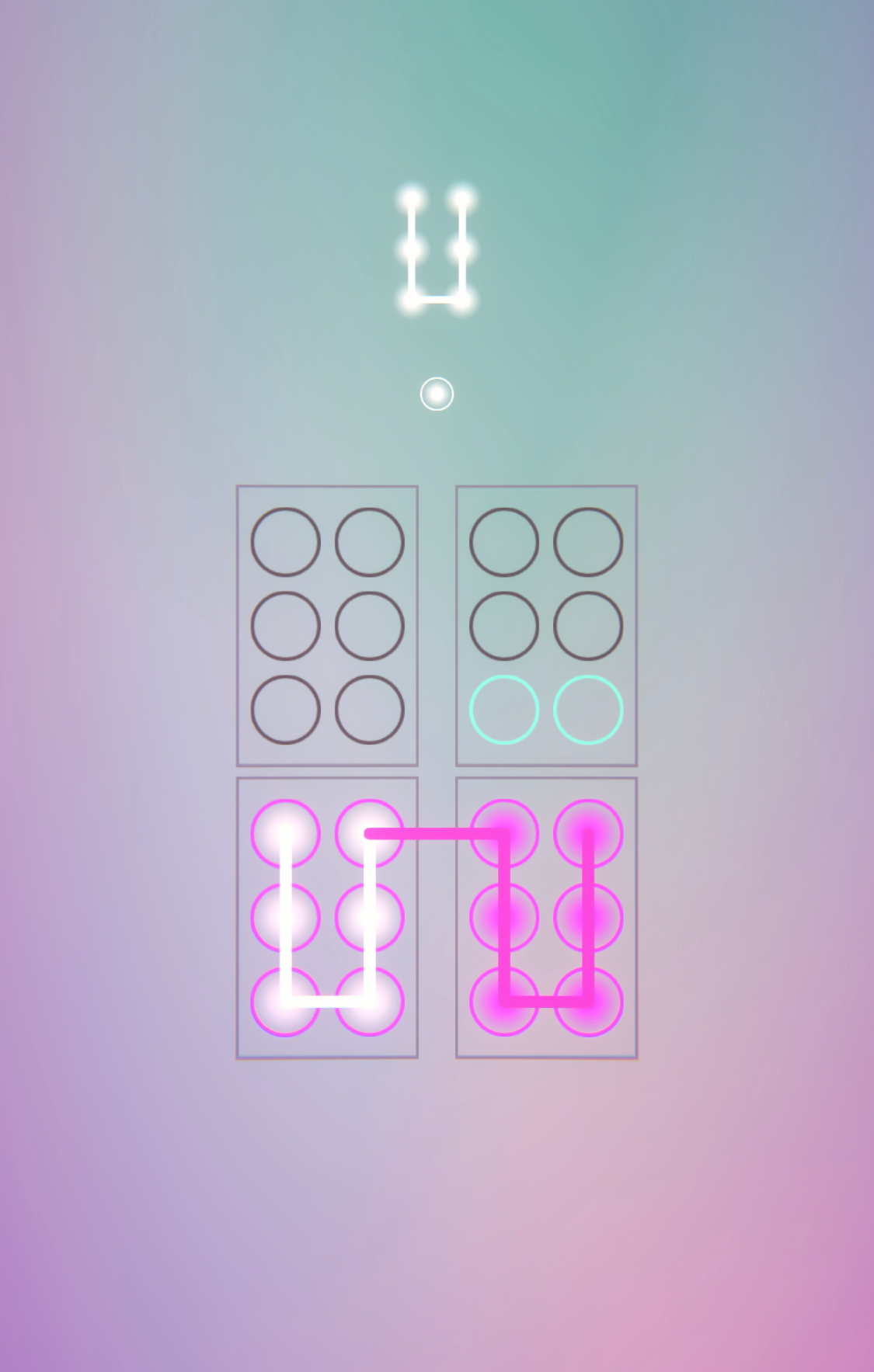Tap the small ringed dot below the pattern
This screenshot has height=1372, width=874.
437,394
